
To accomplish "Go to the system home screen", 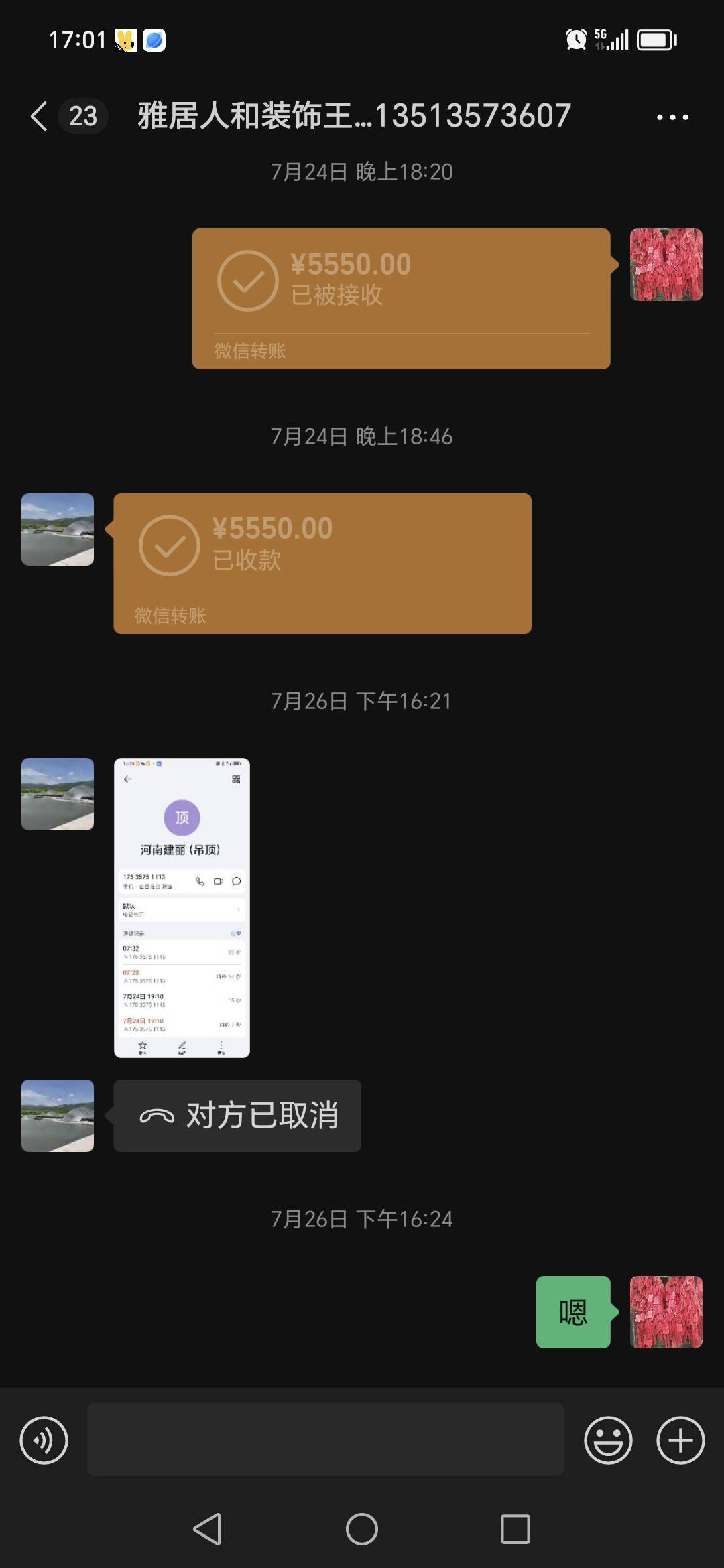I will point(362,1529).
